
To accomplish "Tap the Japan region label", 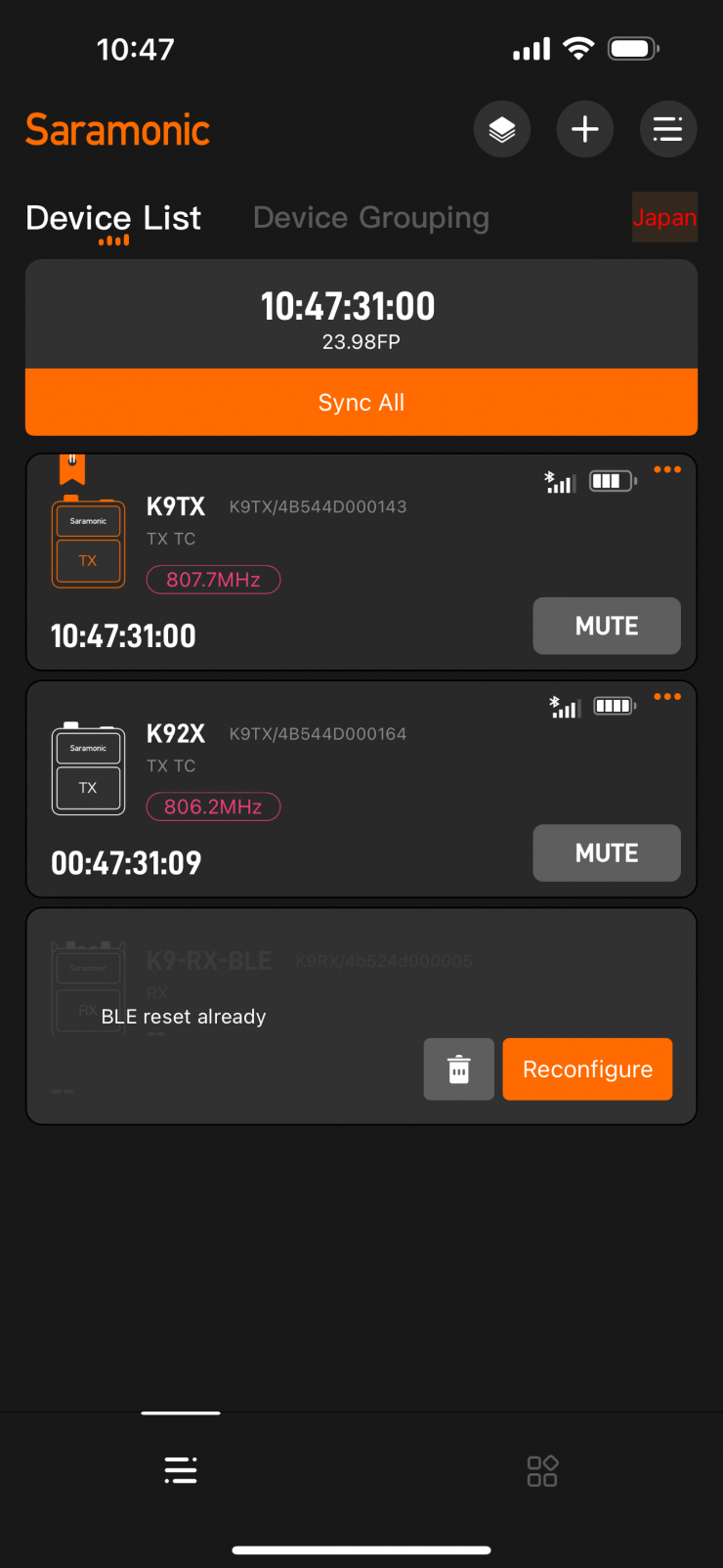I will [x=664, y=217].
